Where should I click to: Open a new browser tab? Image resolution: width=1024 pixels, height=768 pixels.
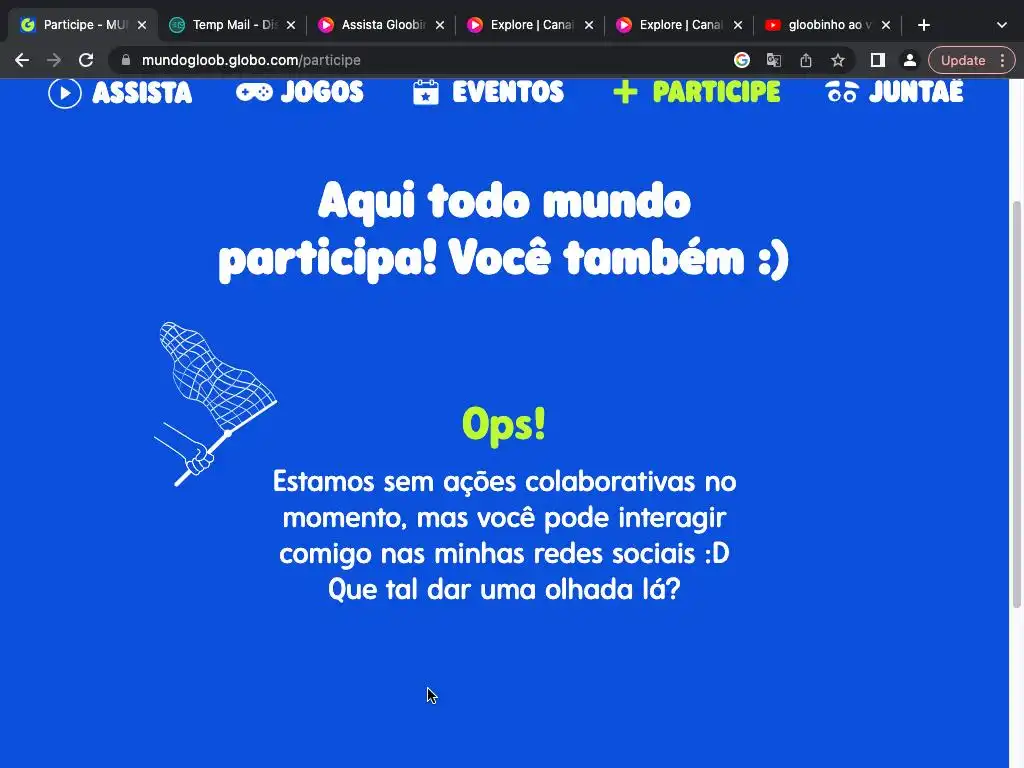(x=924, y=25)
